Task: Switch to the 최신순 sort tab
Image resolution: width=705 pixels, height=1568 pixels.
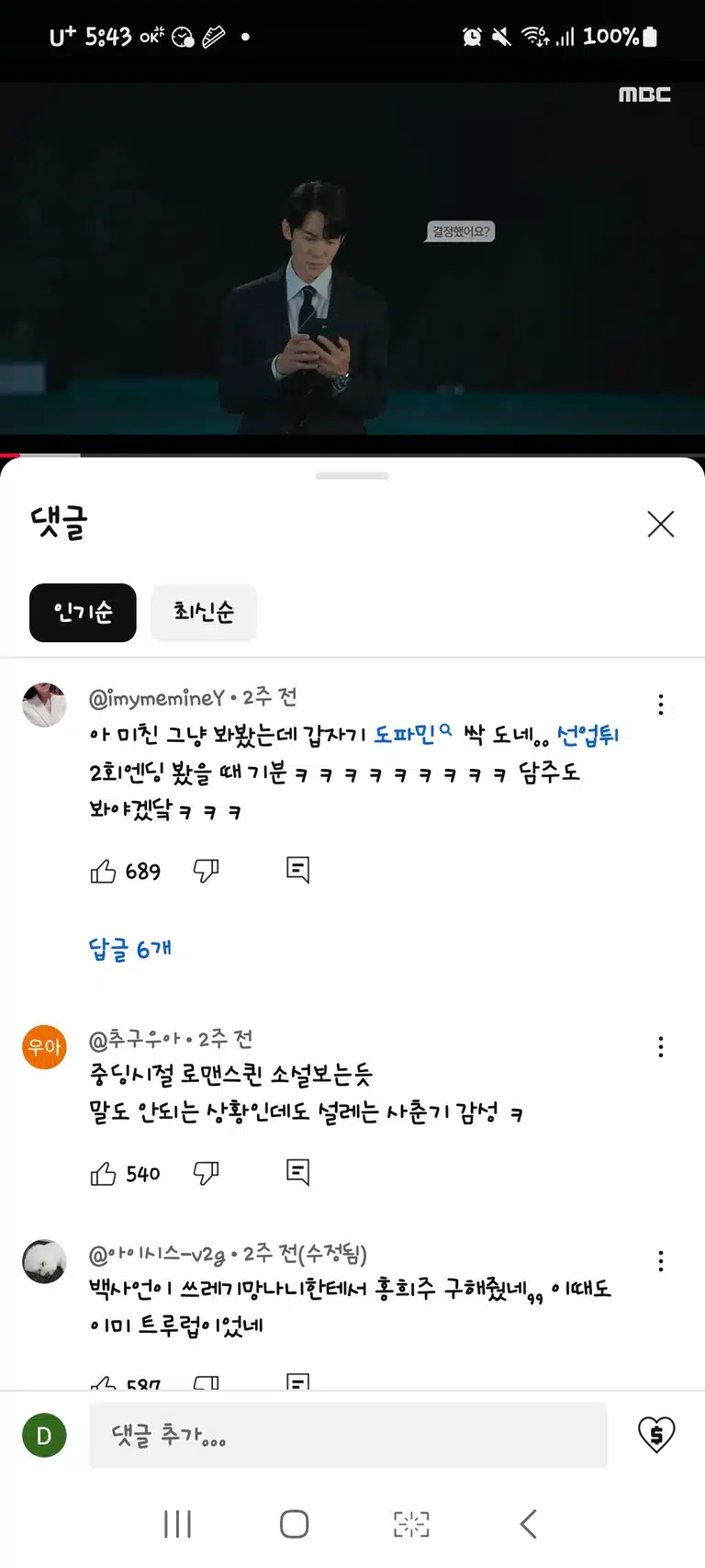Action: (204, 612)
